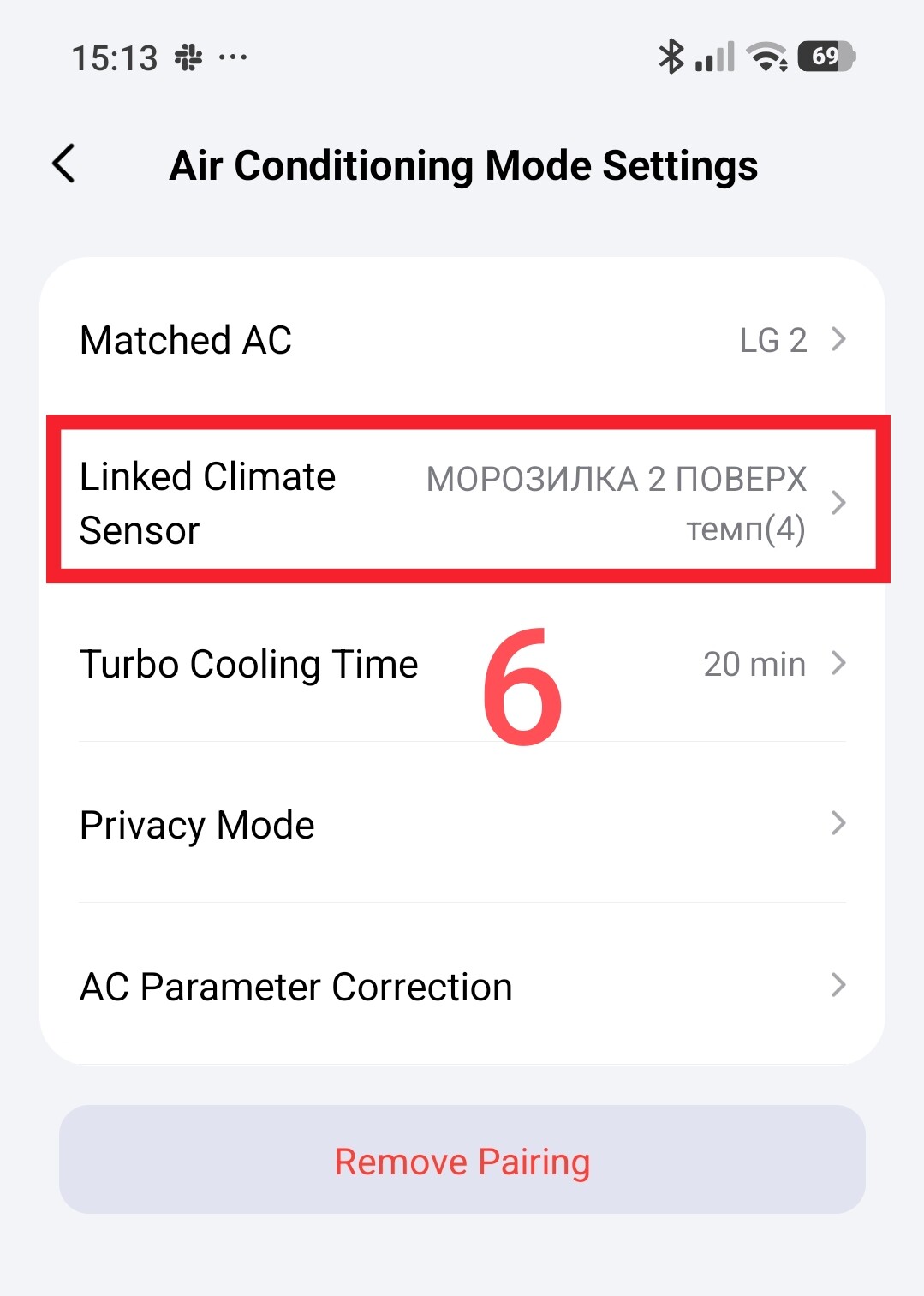Viewport: 924px width, 1296px height.
Task: Go back from Air Conditioning Mode Settings
Action: 65,164
